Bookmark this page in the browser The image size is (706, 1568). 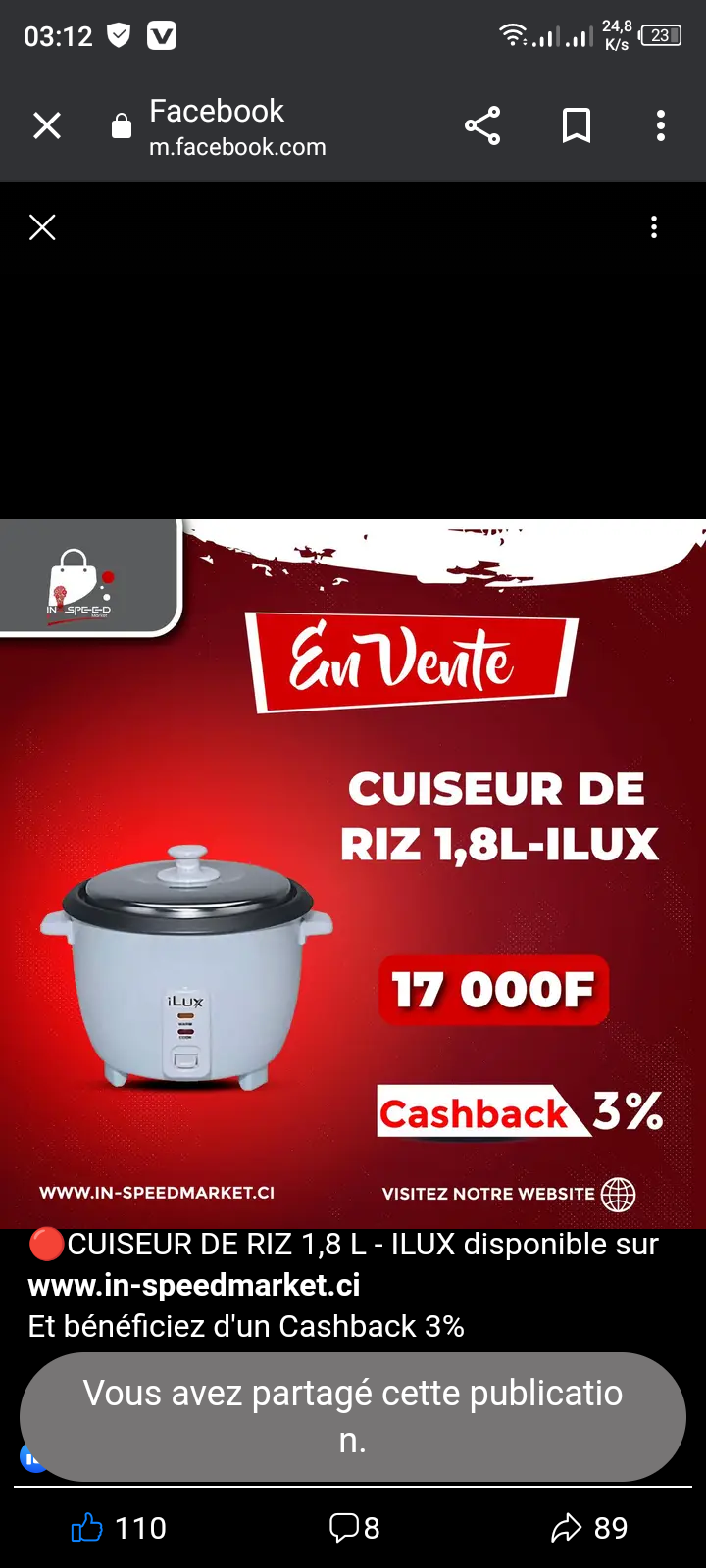pos(577,125)
